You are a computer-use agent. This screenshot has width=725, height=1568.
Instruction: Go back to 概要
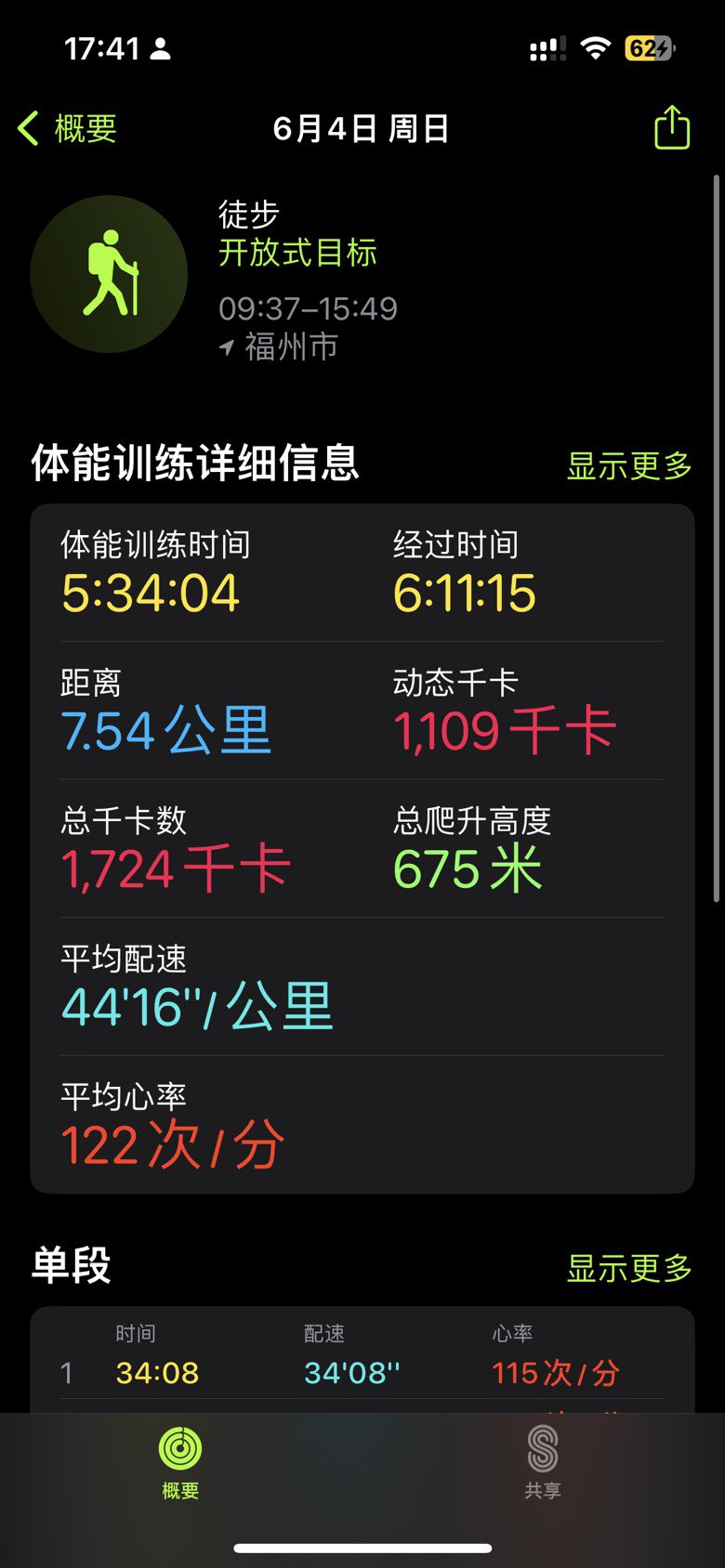(67, 128)
